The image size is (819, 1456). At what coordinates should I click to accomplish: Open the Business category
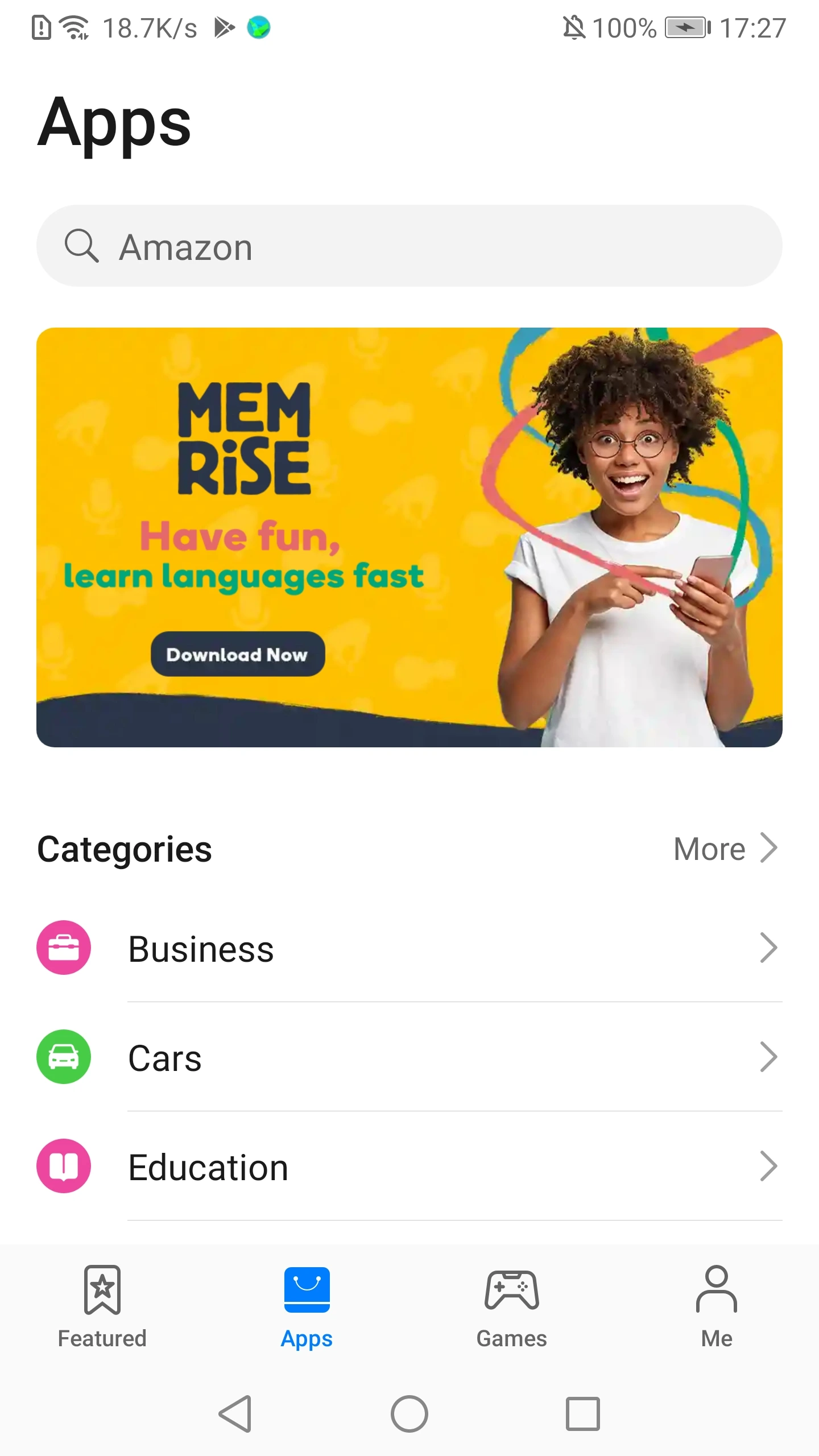pos(409,948)
